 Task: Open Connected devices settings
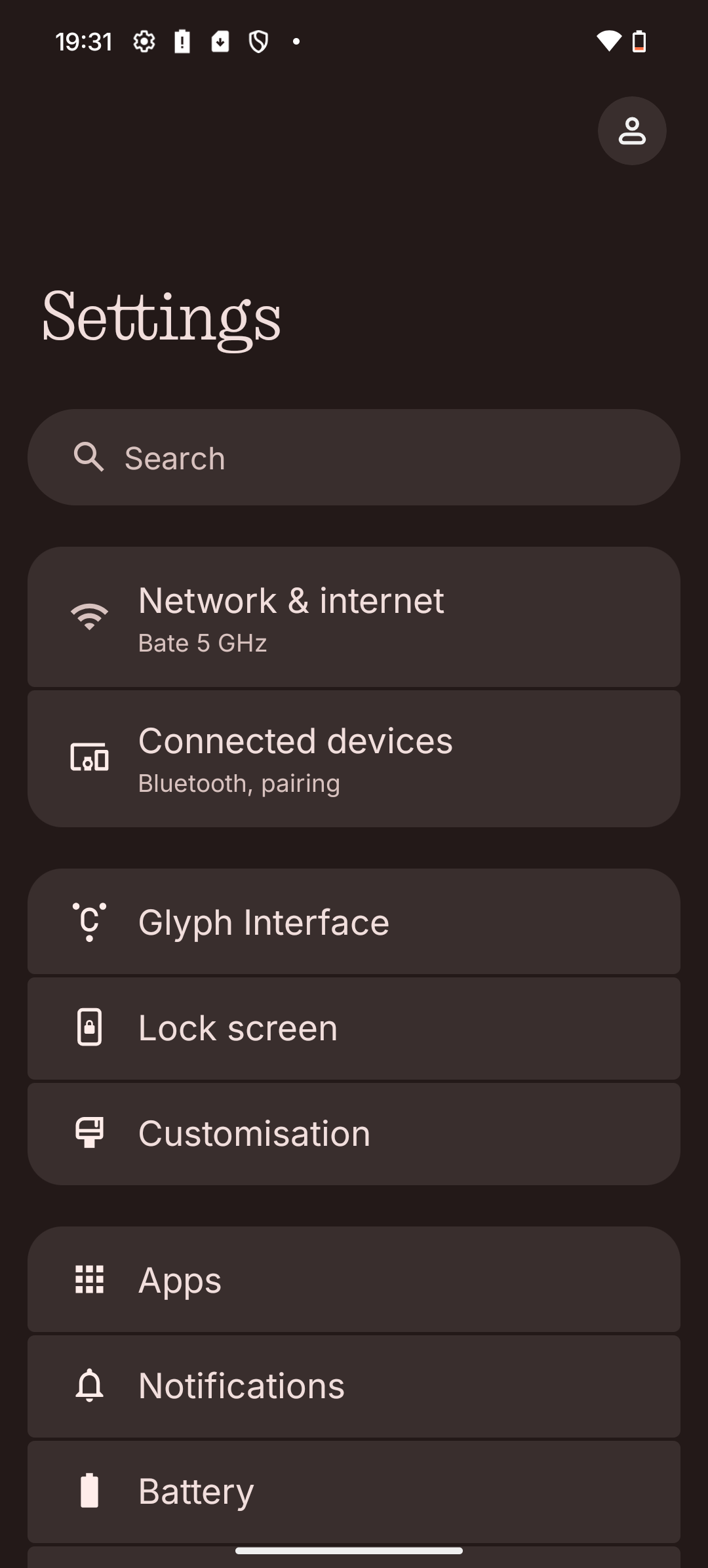[354, 758]
